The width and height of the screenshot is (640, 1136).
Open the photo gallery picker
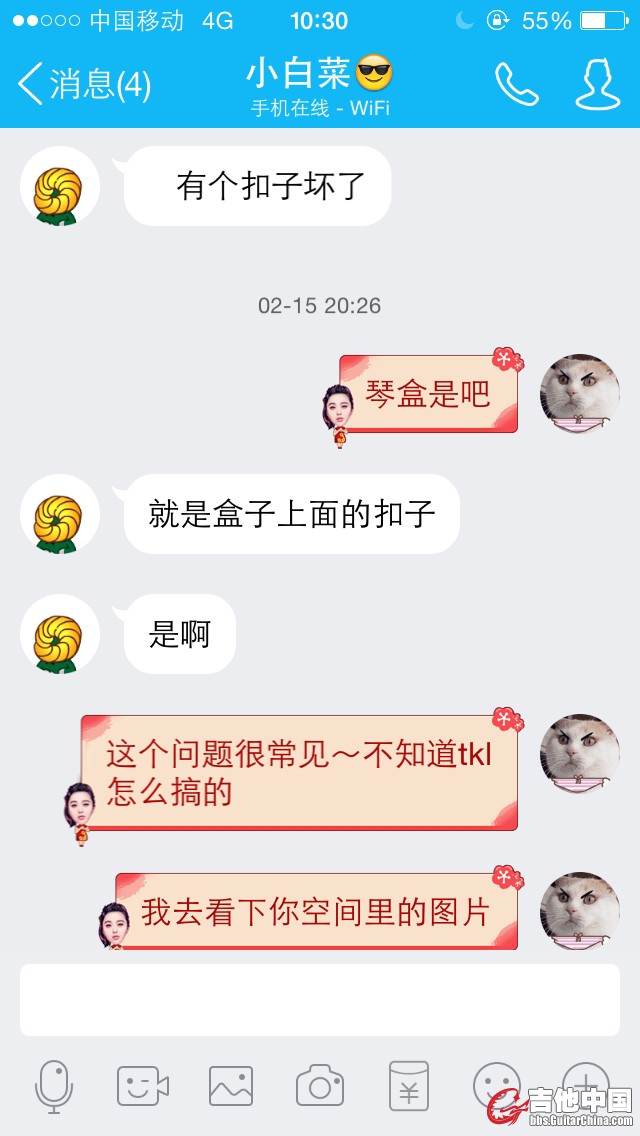(231, 1086)
